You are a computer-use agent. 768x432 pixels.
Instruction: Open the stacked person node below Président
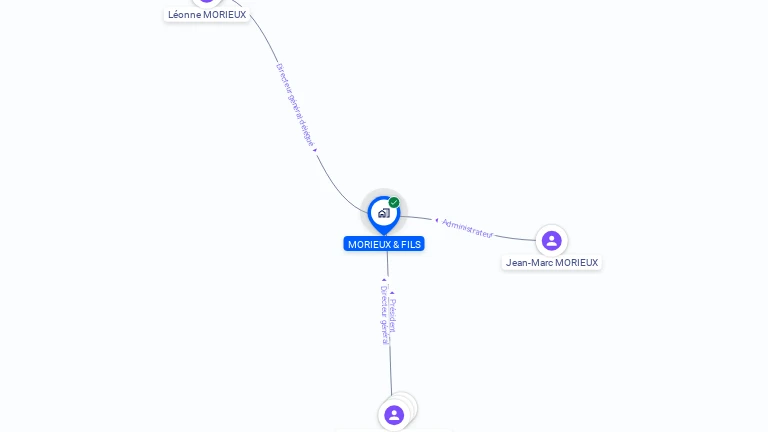[394, 414]
